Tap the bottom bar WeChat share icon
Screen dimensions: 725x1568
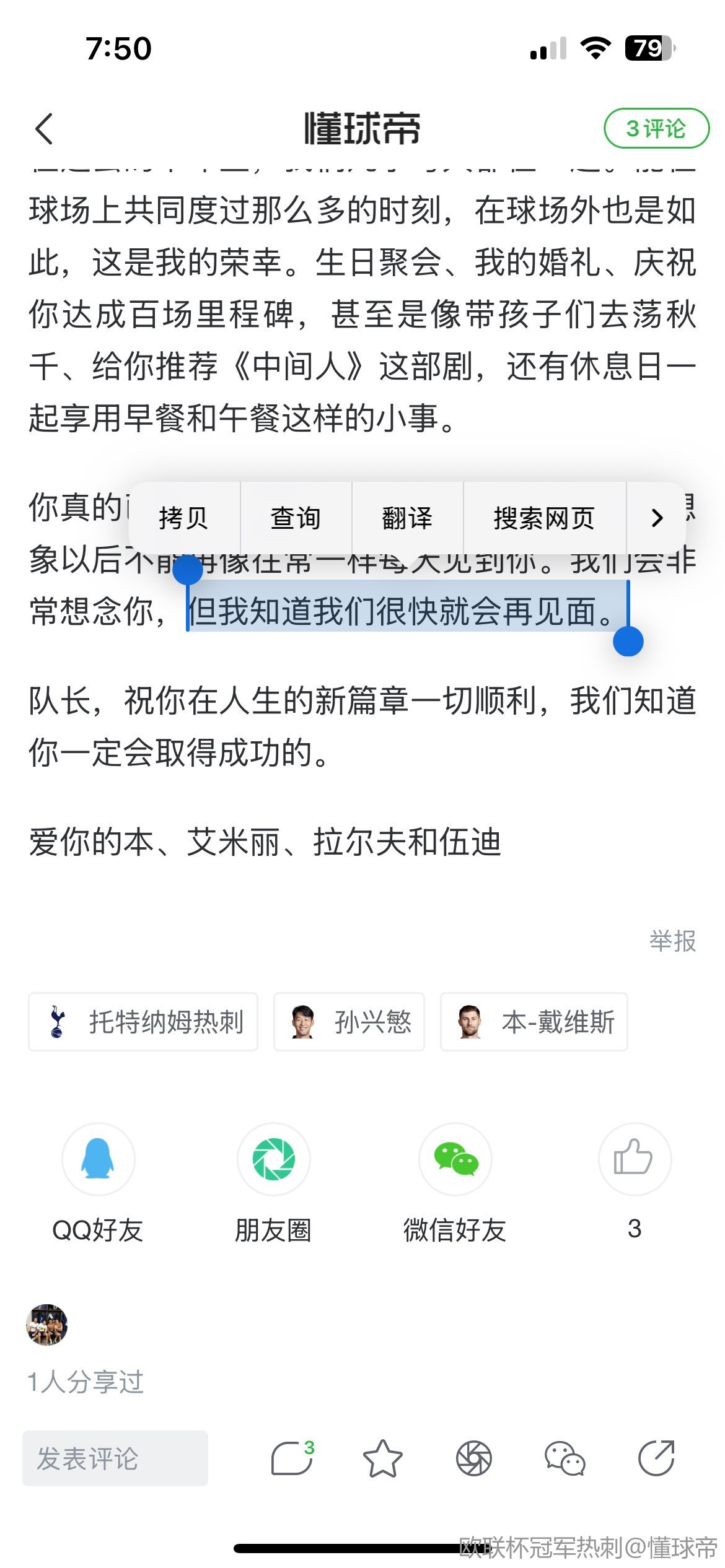tap(564, 1458)
